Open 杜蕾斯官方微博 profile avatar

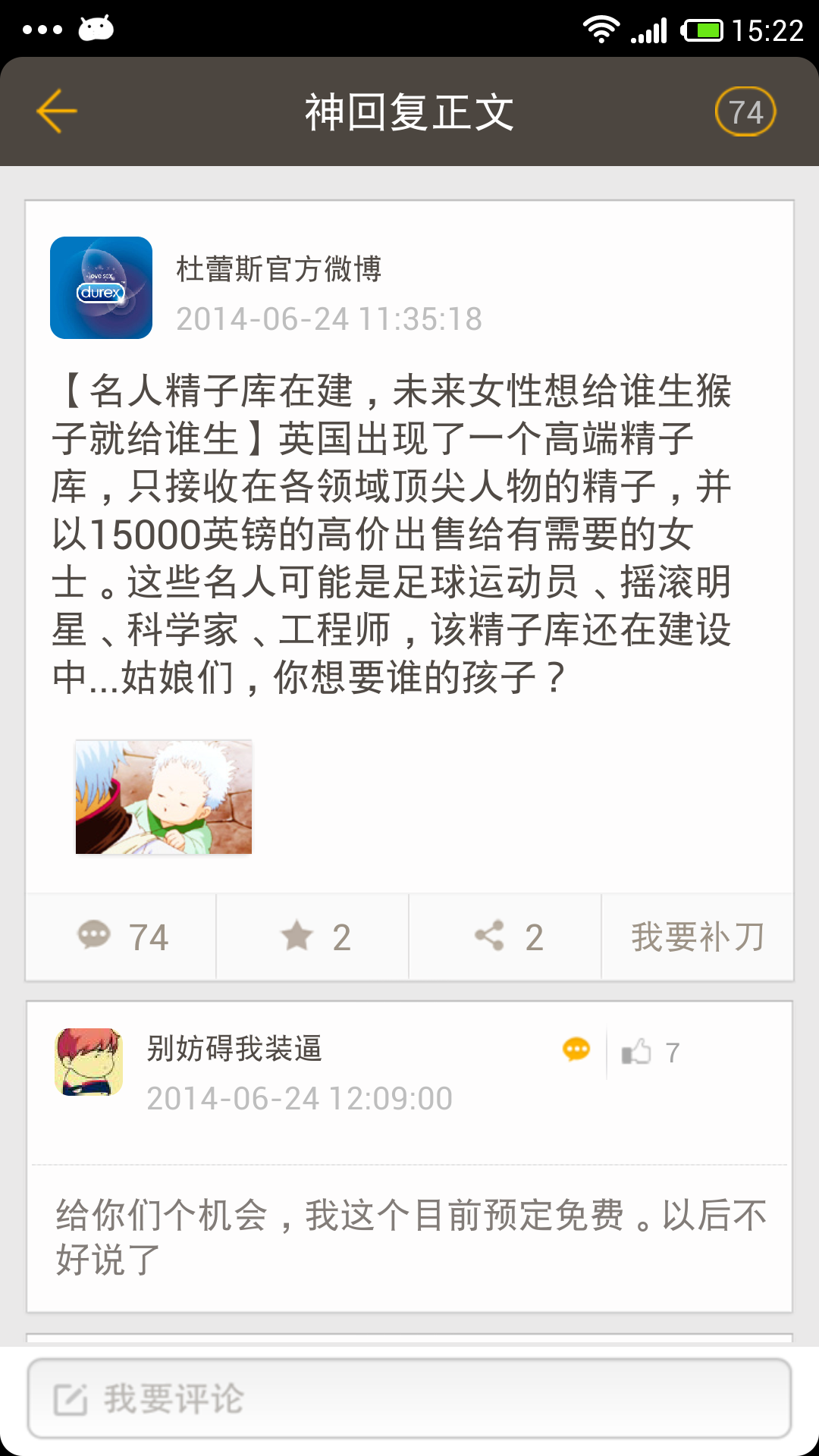pos(101,288)
